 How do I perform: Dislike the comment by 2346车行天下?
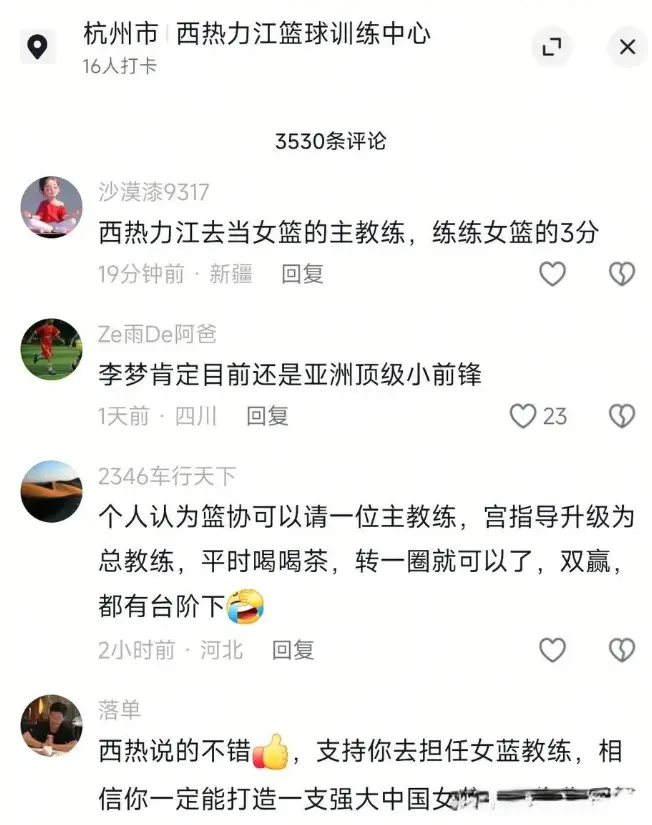pyautogui.click(x=622, y=650)
